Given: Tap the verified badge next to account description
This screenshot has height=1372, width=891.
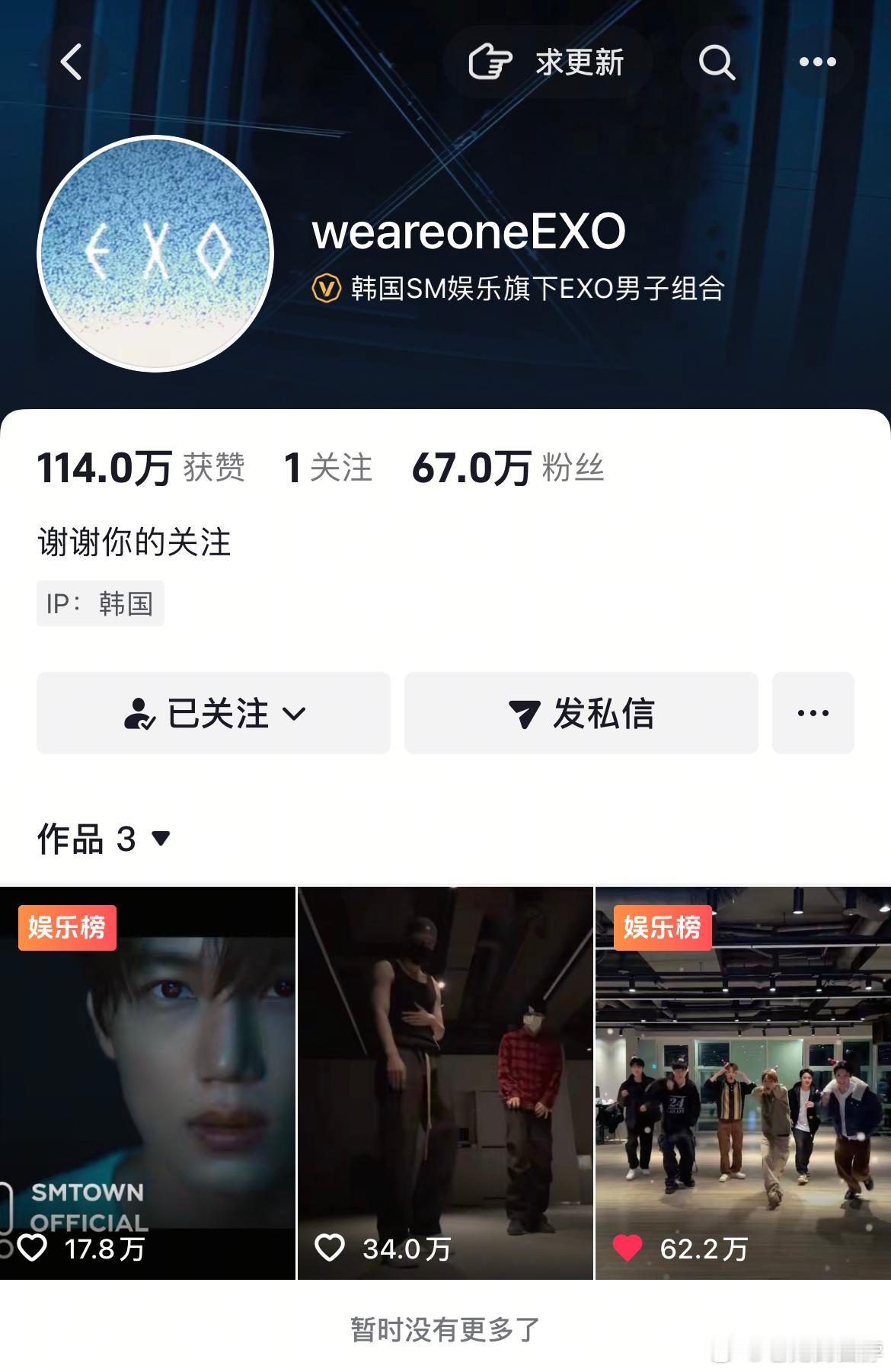Looking at the screenshot, I should (x=326, y=286).
